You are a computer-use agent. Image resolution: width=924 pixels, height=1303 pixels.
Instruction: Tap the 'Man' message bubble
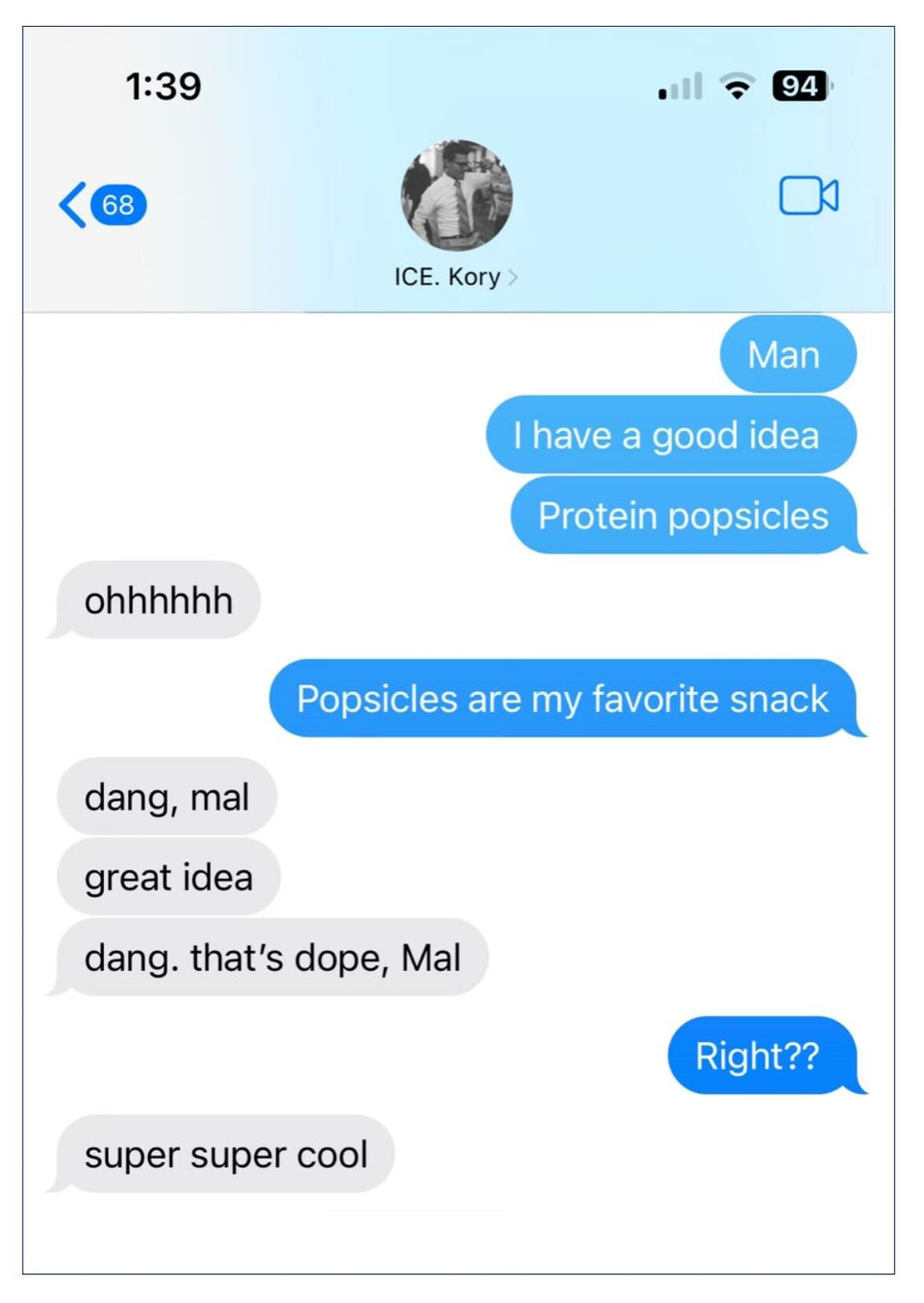tap(786, 354)
